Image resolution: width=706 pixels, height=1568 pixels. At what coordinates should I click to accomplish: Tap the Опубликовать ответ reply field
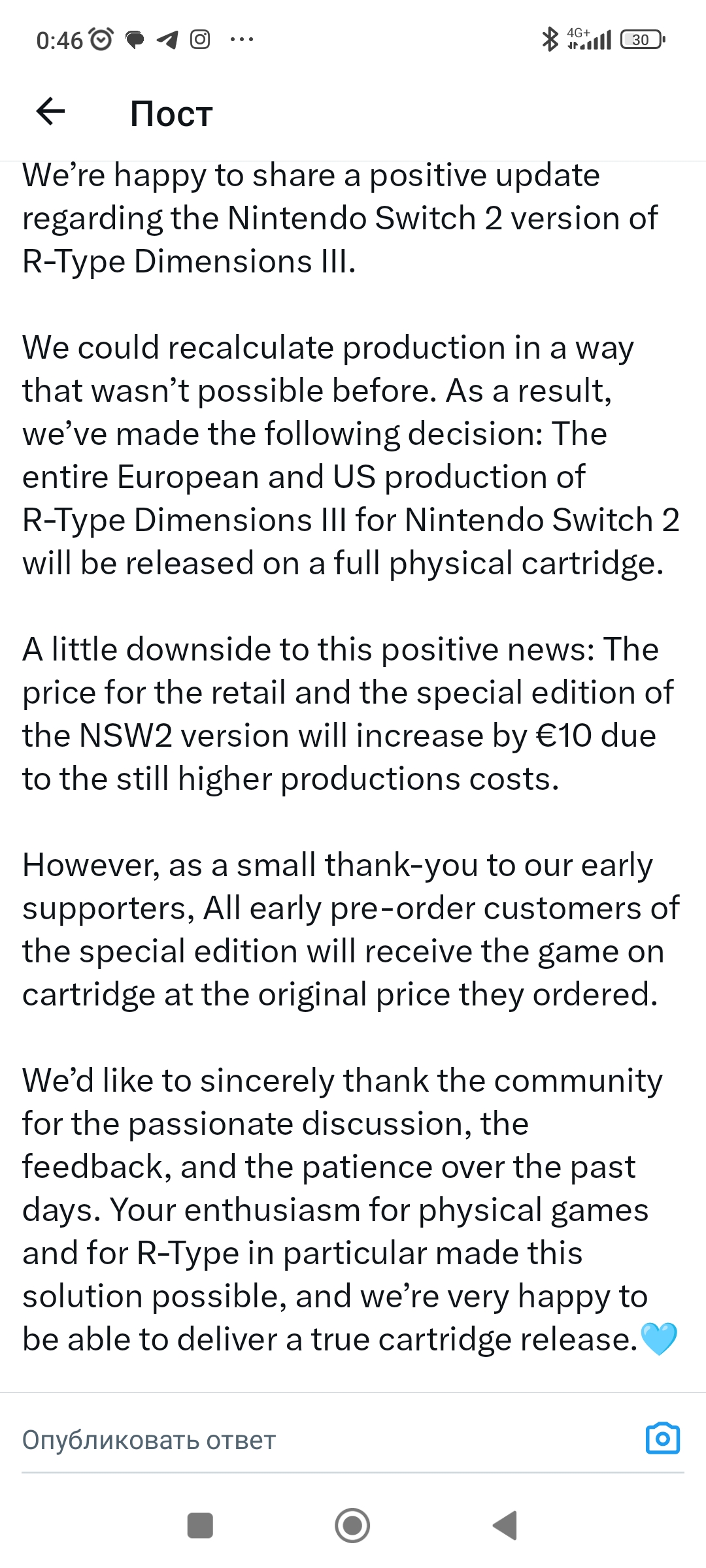(x=327, y=1439)
